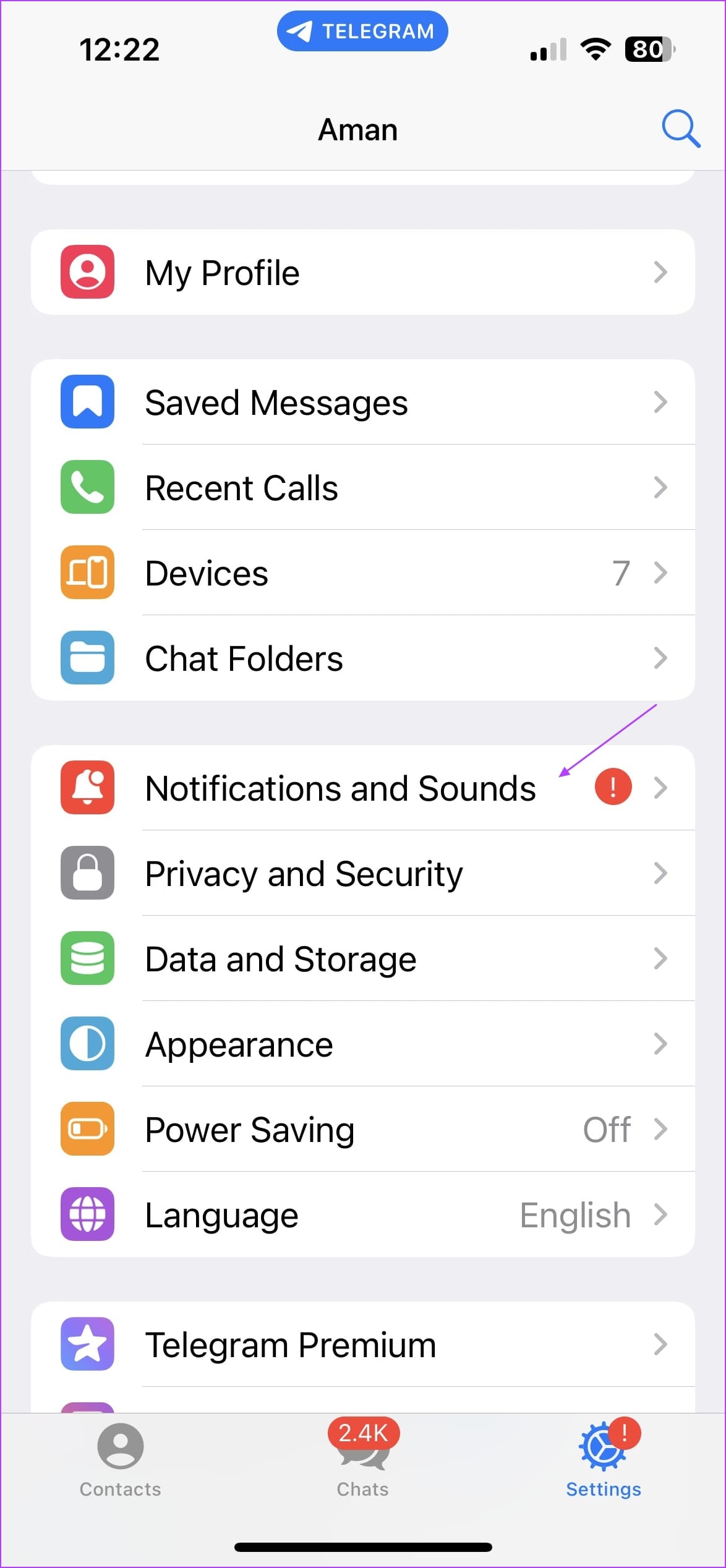The height and width of the screenshot is (1568, 726).
Task: Expand the Devices row chevron
Action: pyautogui.click(x=660, y=573)
